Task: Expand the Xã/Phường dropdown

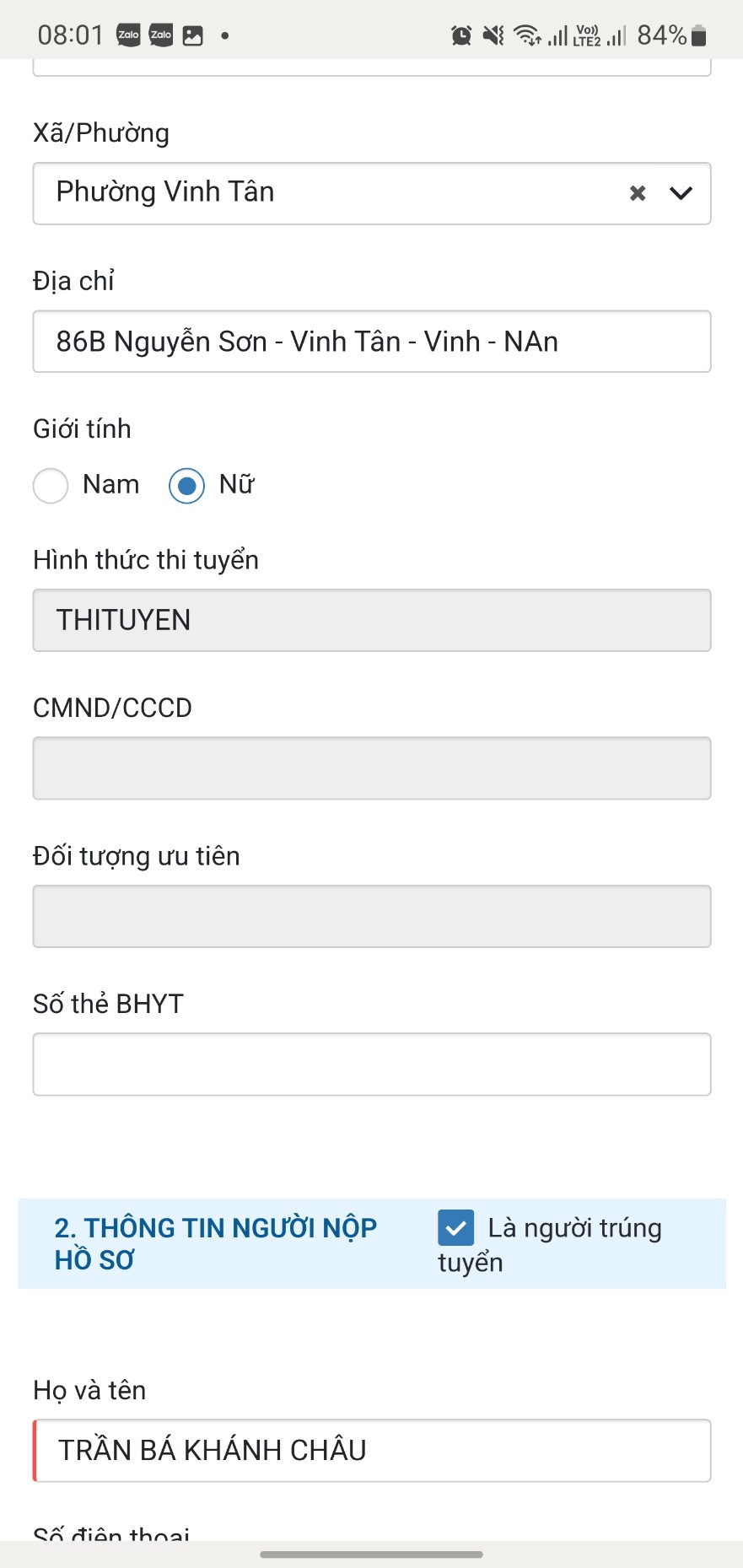Action: pos(681,193)
